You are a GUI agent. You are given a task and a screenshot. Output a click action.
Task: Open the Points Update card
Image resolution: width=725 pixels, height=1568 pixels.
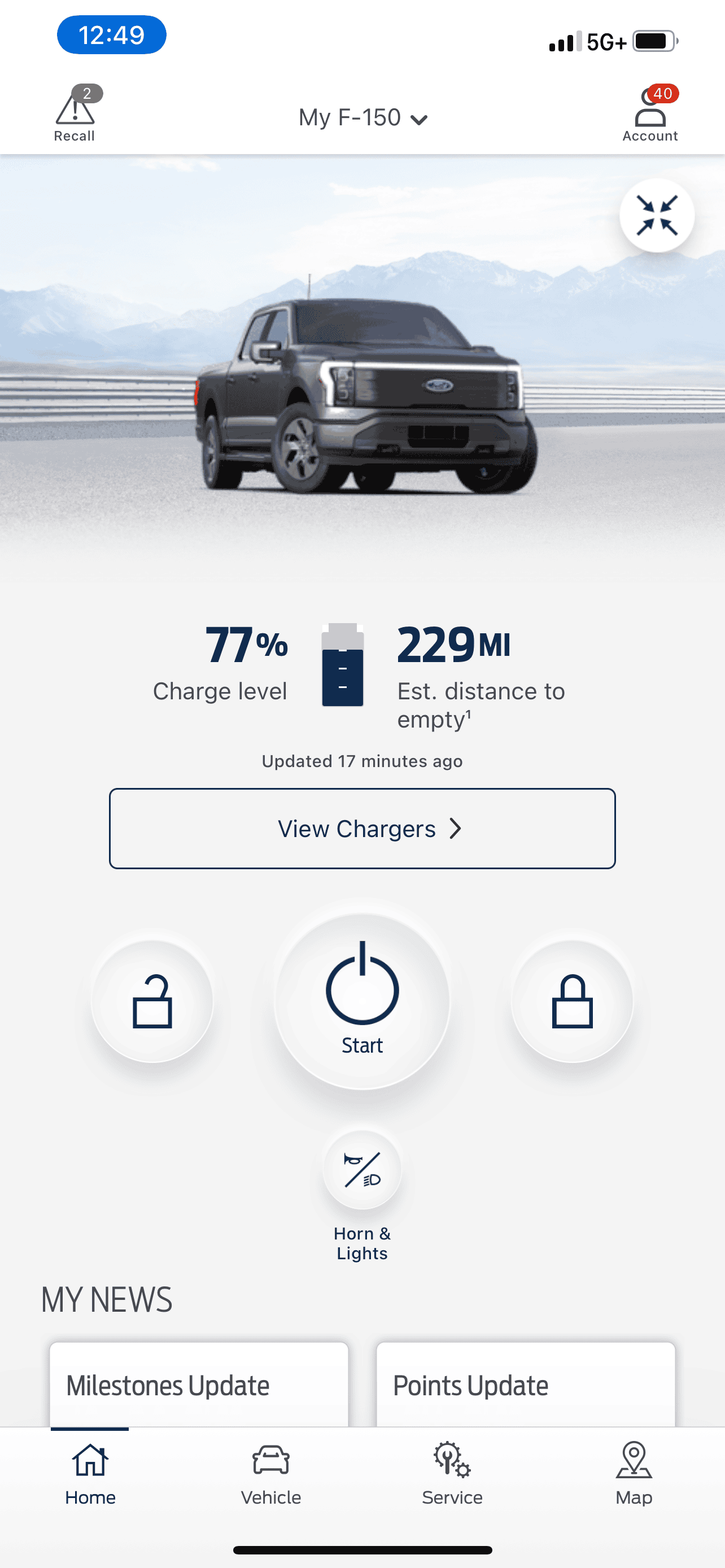click(525, 1385)
